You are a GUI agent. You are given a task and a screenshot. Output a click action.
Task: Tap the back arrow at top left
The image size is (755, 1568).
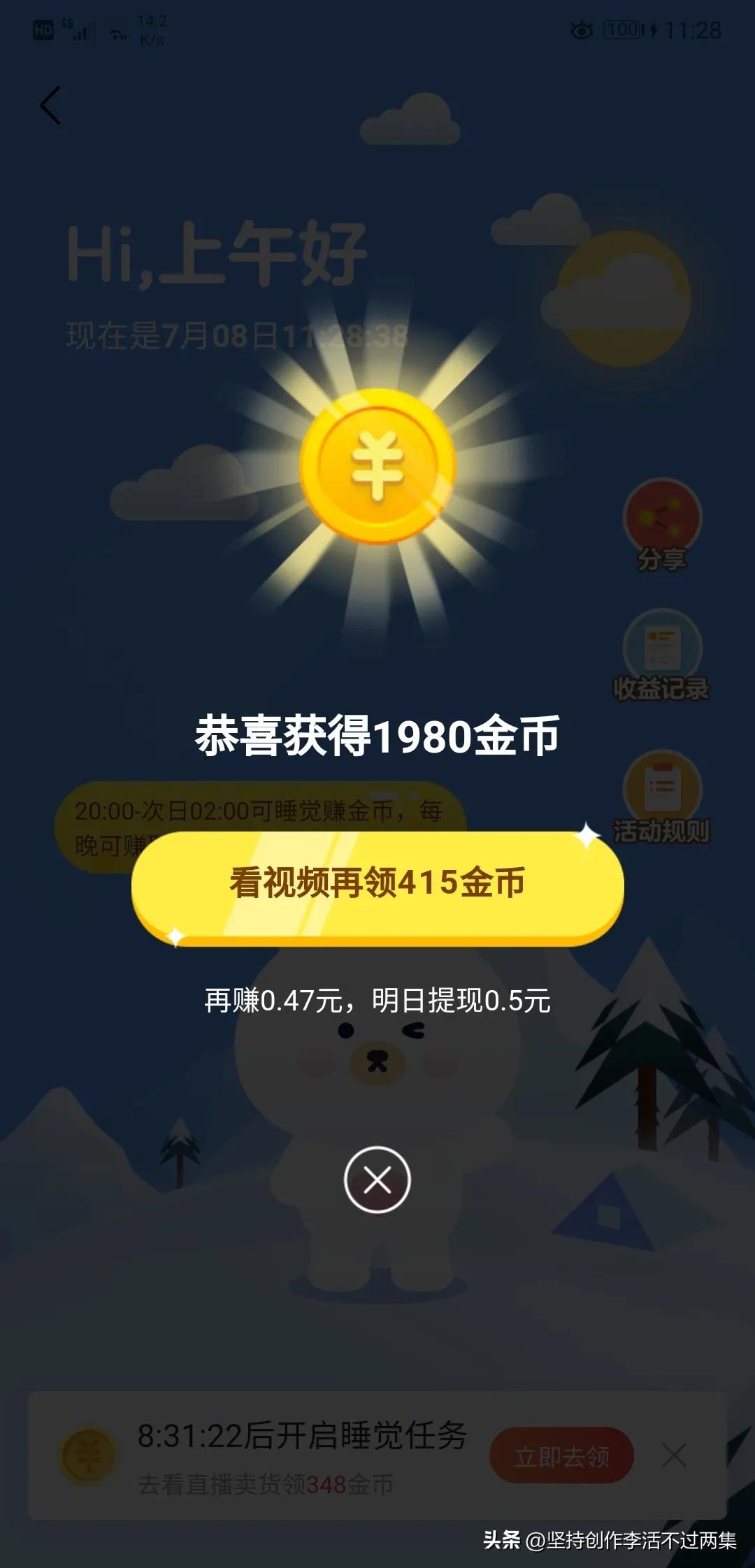point(49,106)
